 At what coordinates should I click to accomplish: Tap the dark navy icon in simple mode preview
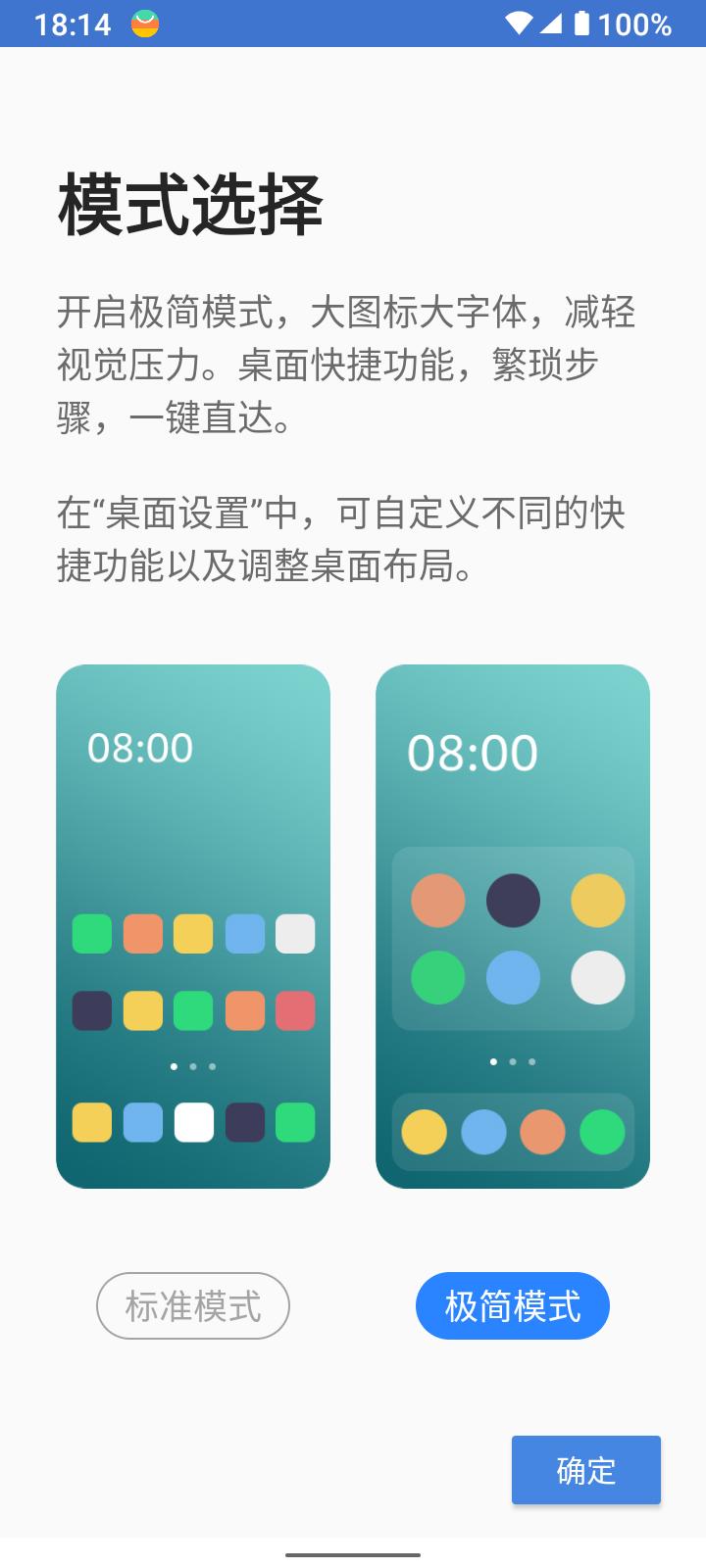click(x=513, y=901)
